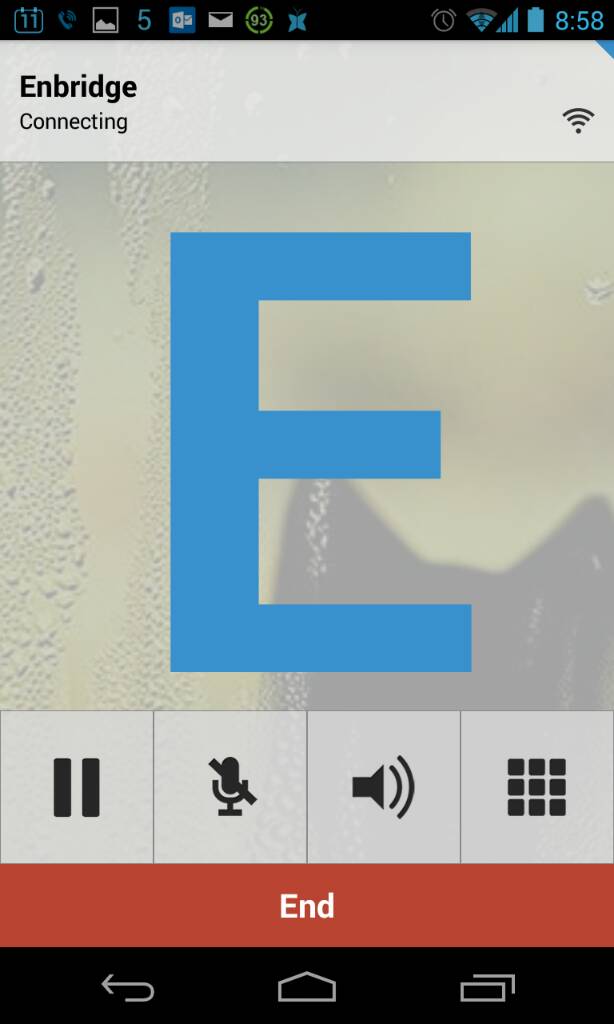
Task: Turn on the speakerphone
Action: [383, 787]
